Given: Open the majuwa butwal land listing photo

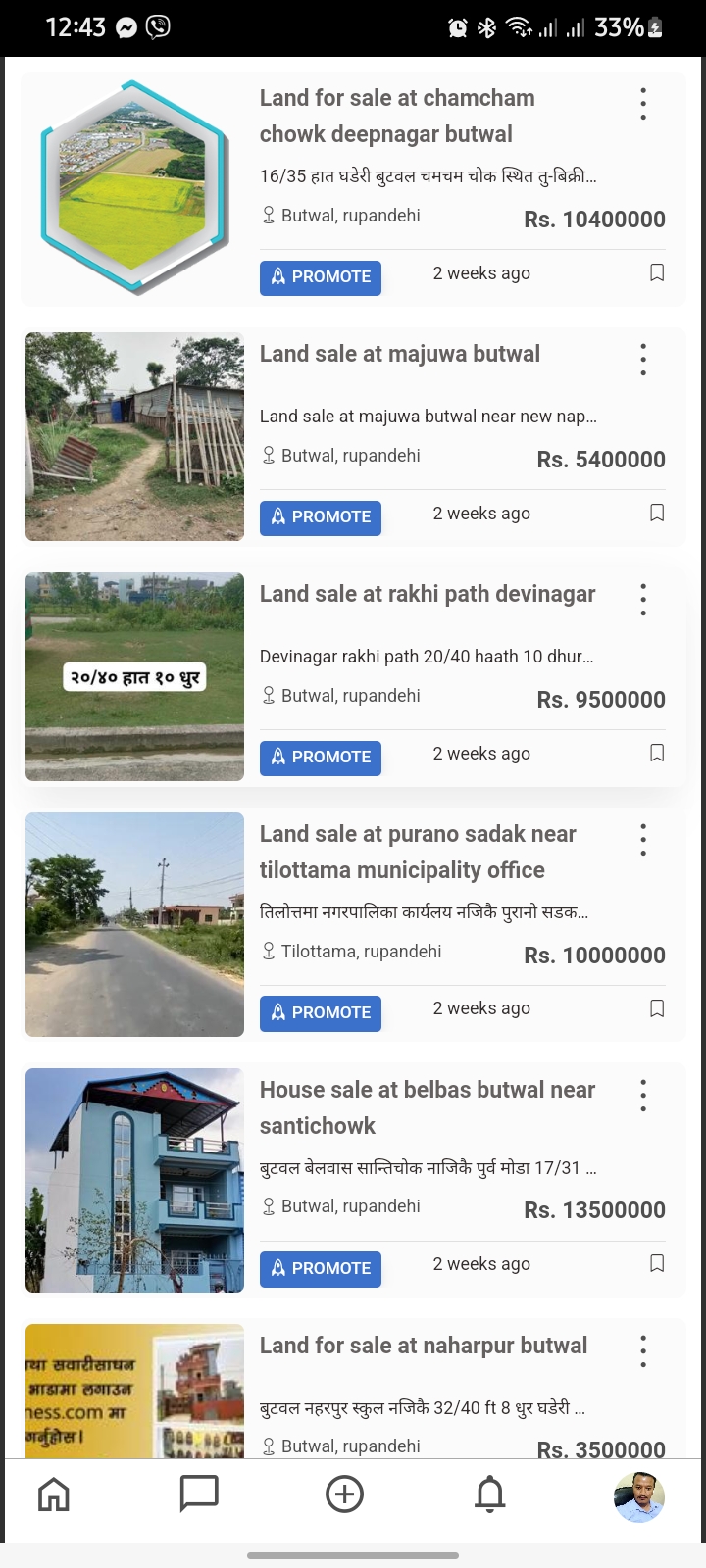Looking at the screenshot, I should [x=134, y=436].
